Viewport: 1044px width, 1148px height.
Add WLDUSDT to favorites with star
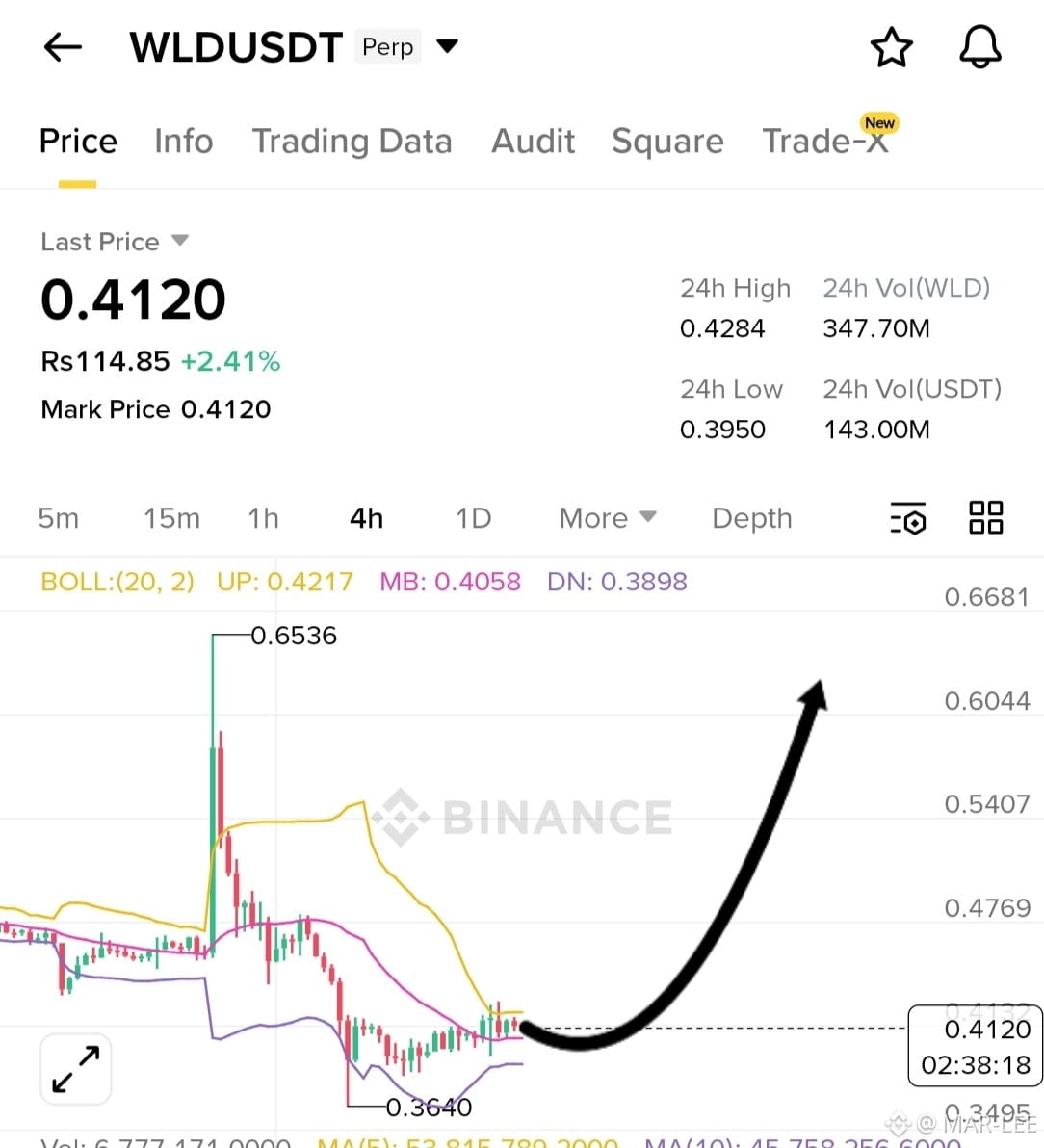click(x=891, y=47)
